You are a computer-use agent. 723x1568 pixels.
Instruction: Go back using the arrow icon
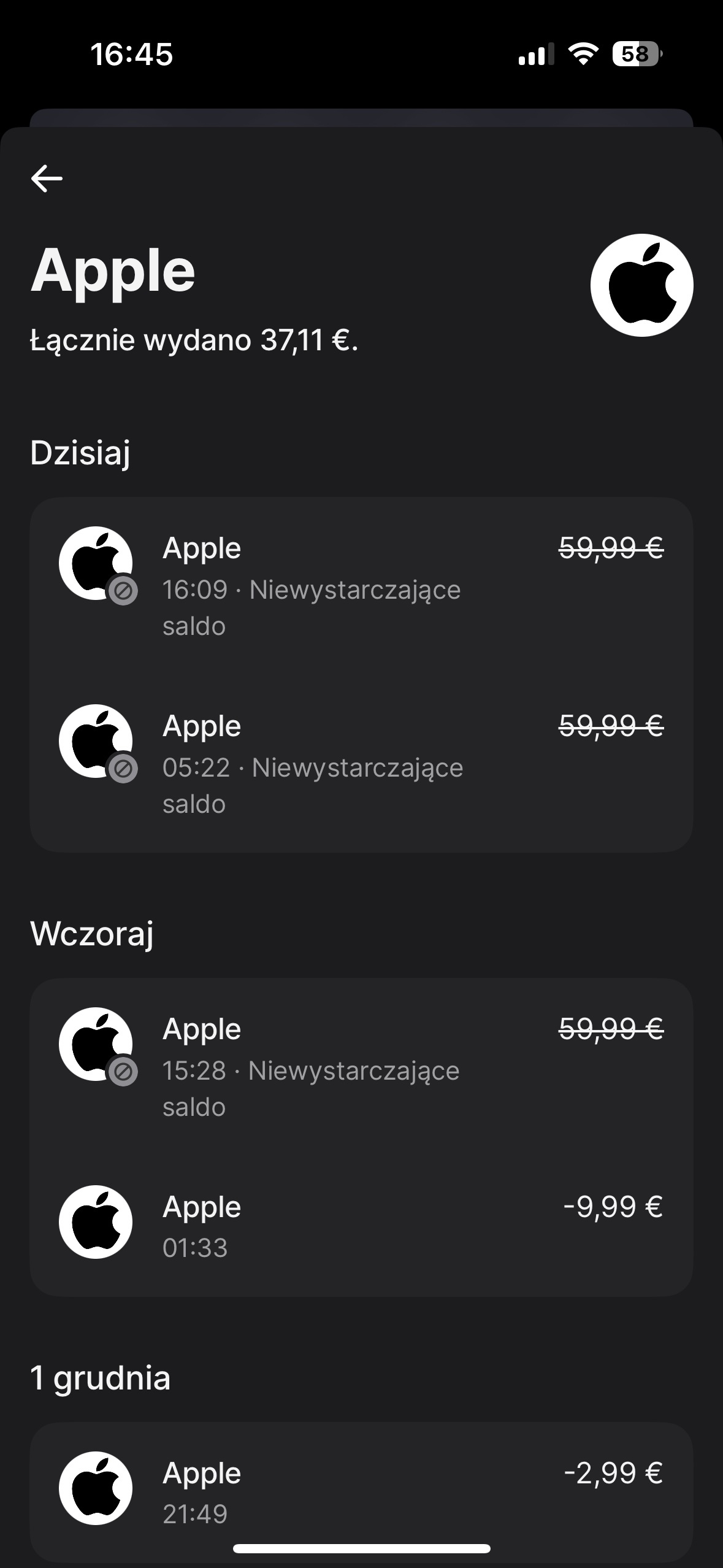pyautogui.click(x=47, y=179)
